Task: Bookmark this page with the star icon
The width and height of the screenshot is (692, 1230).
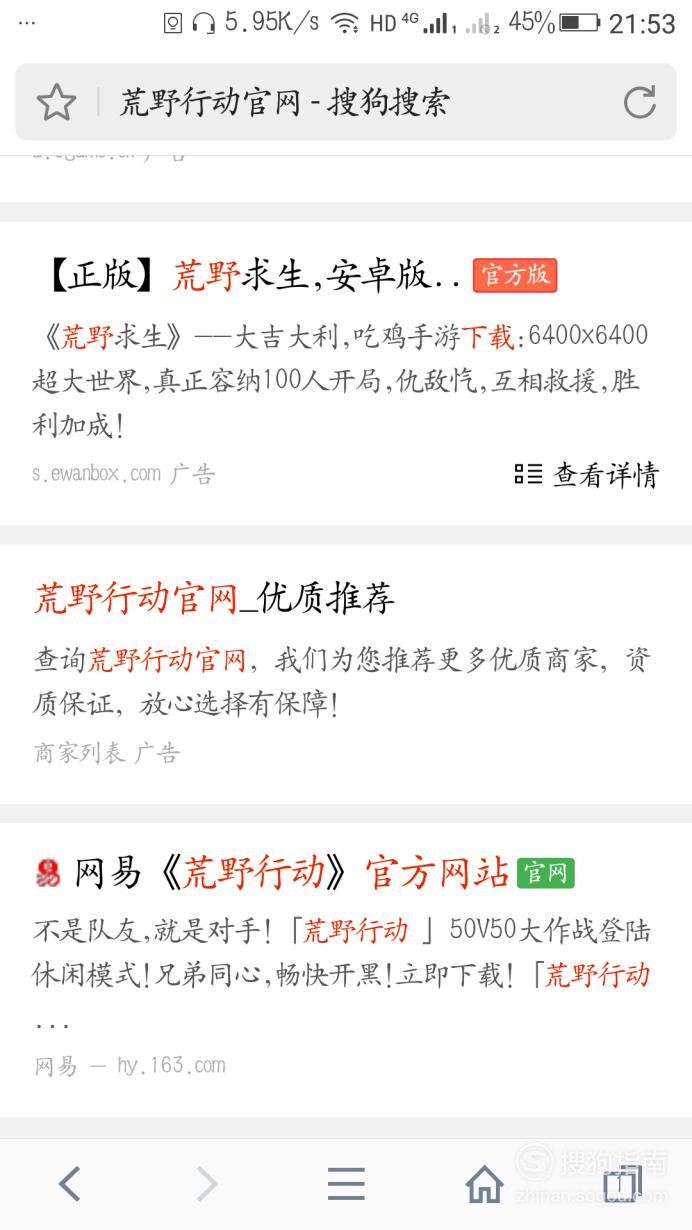Action: 56,102
